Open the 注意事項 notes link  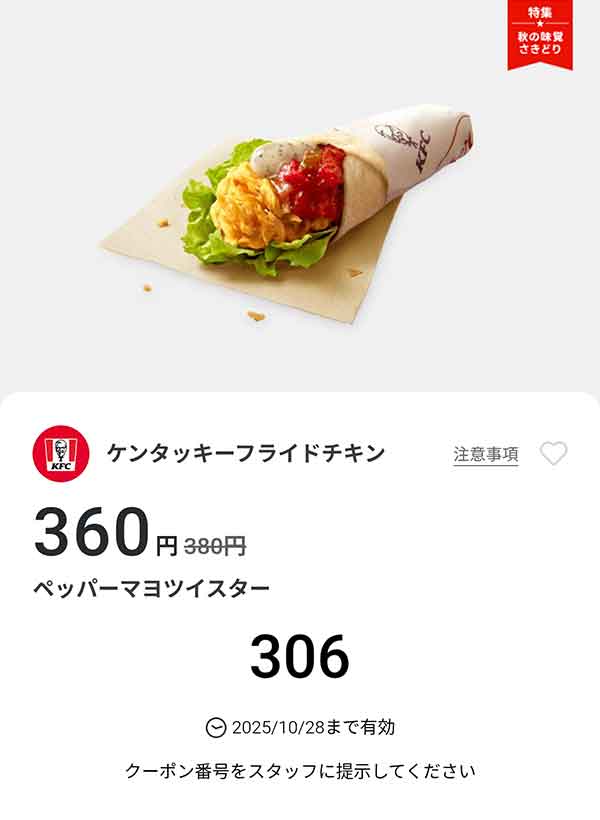tap(485, 454)
